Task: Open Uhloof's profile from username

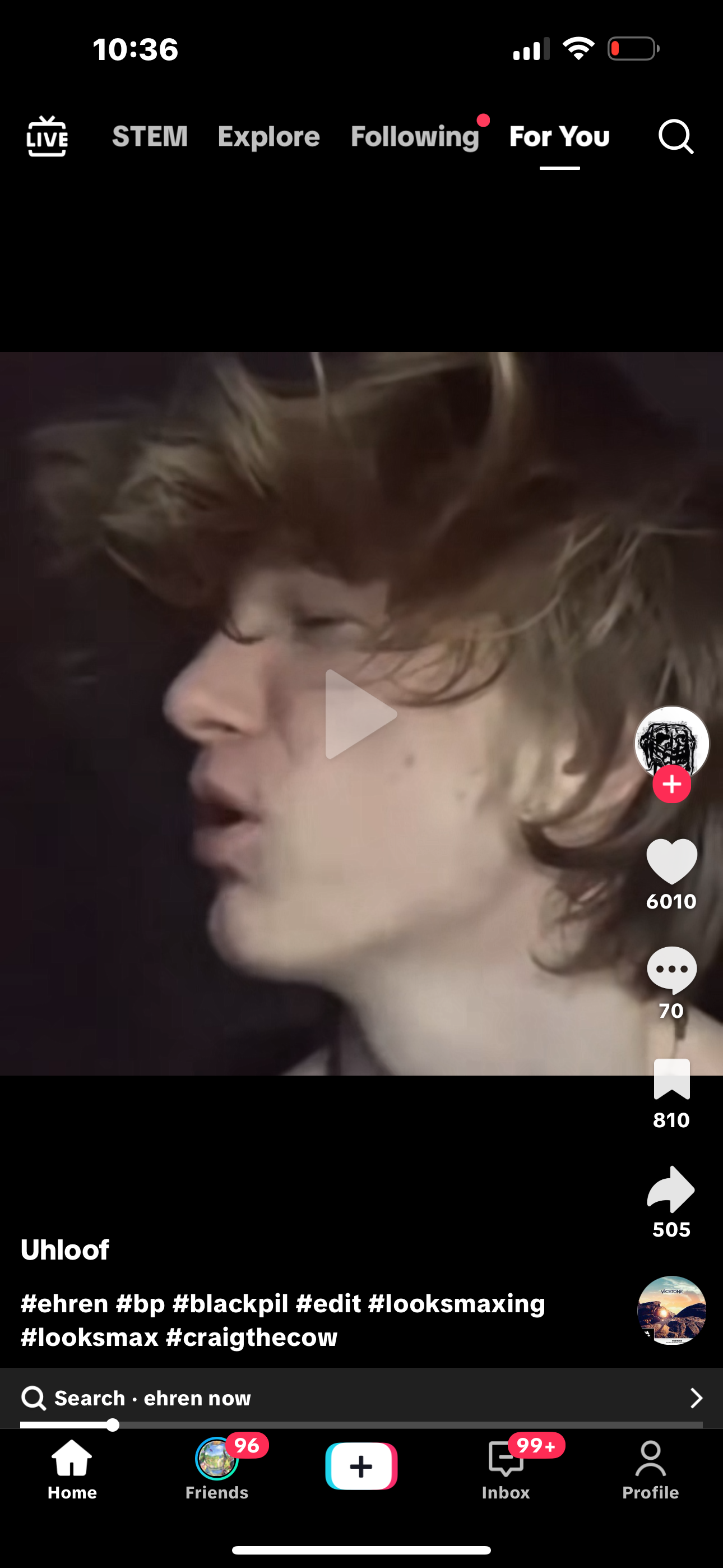Action: coord(64,1249)
